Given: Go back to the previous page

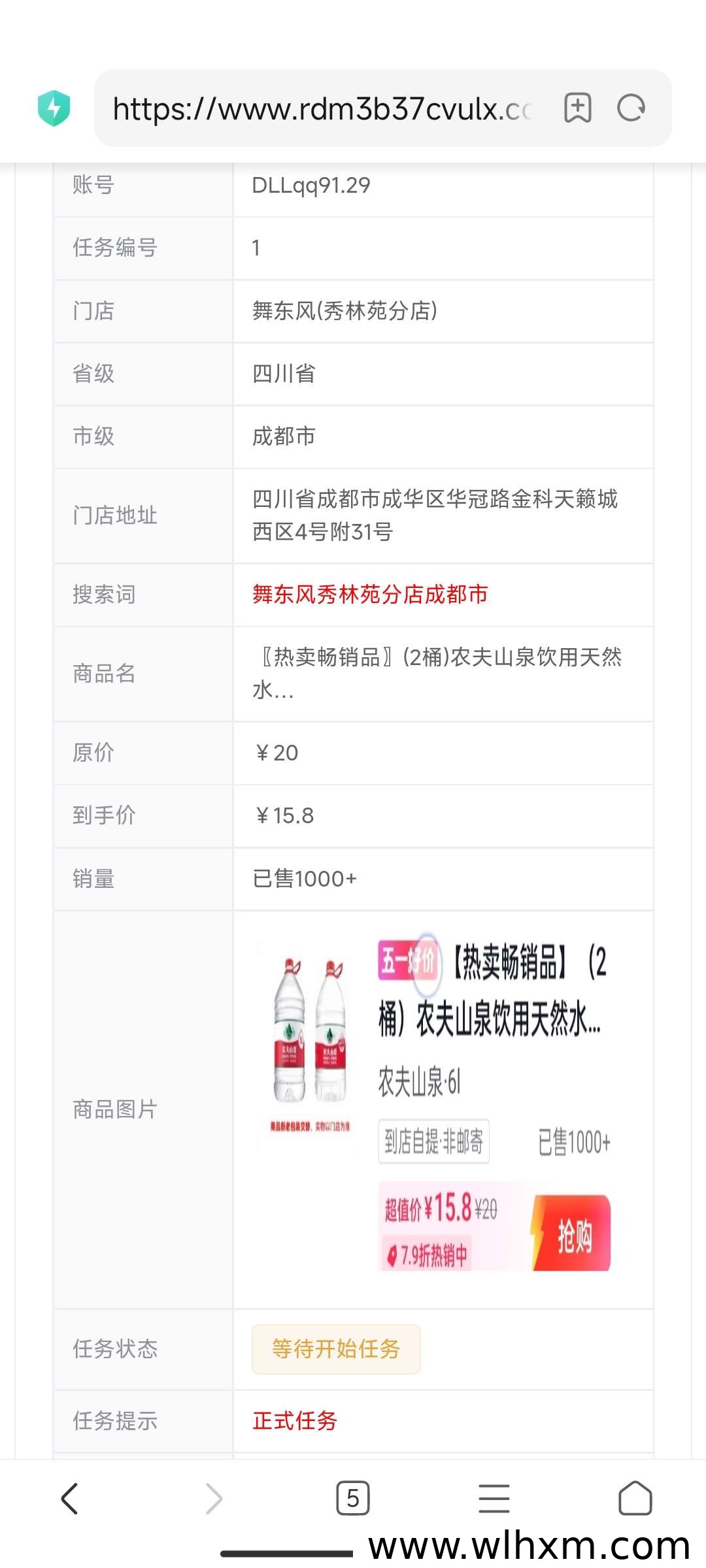Looking at the screenshot, I should 70,1498.
